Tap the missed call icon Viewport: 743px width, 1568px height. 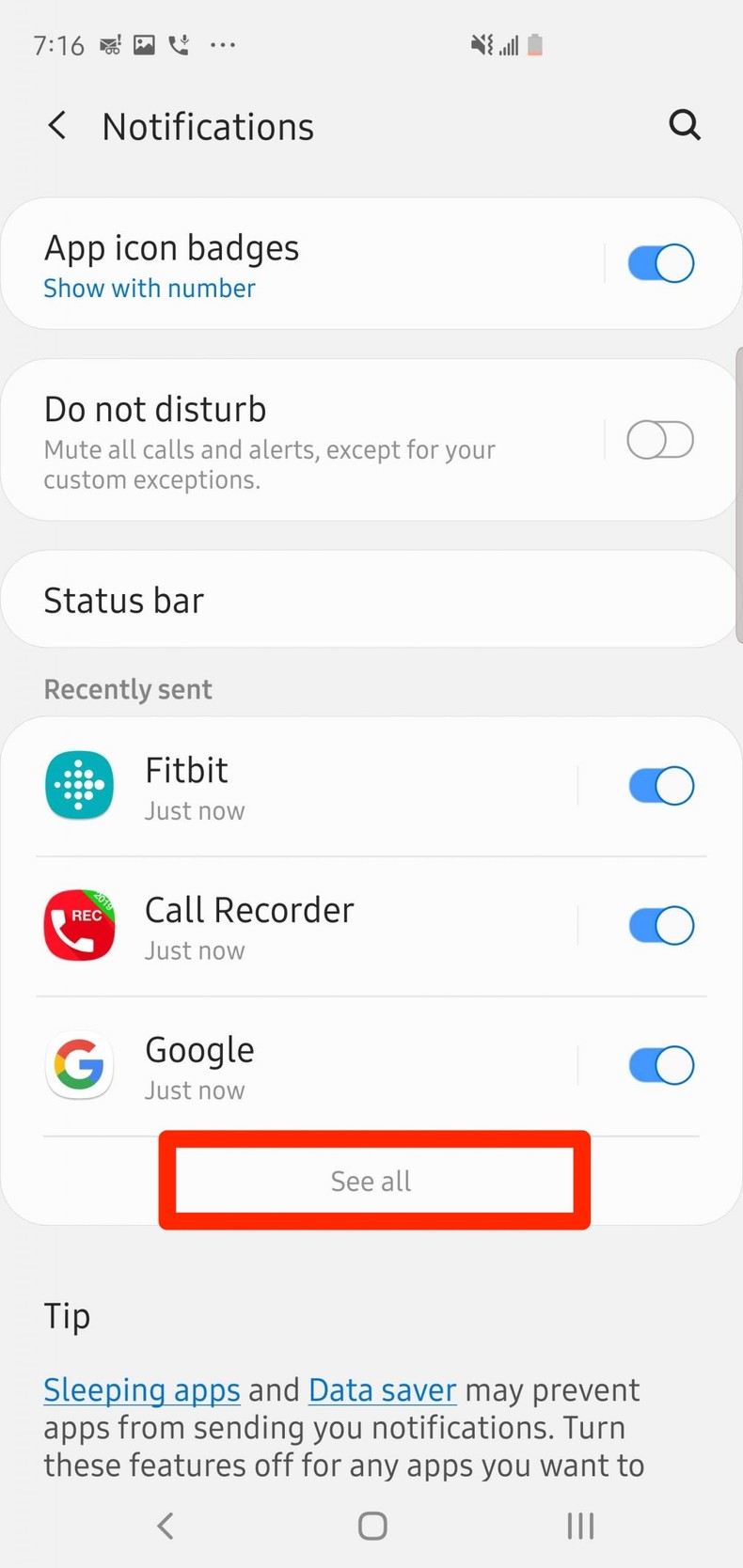pos(181,44)
